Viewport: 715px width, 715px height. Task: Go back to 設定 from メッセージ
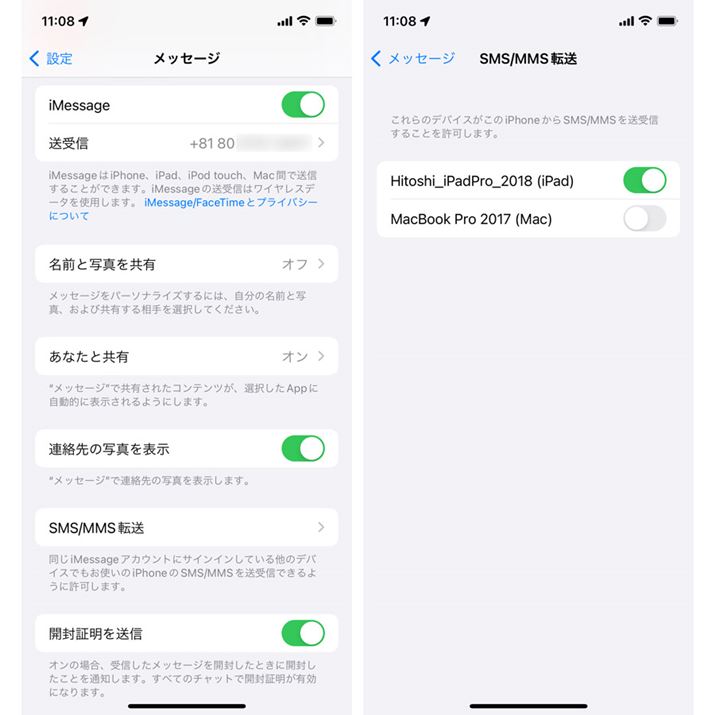coord(51,59)
